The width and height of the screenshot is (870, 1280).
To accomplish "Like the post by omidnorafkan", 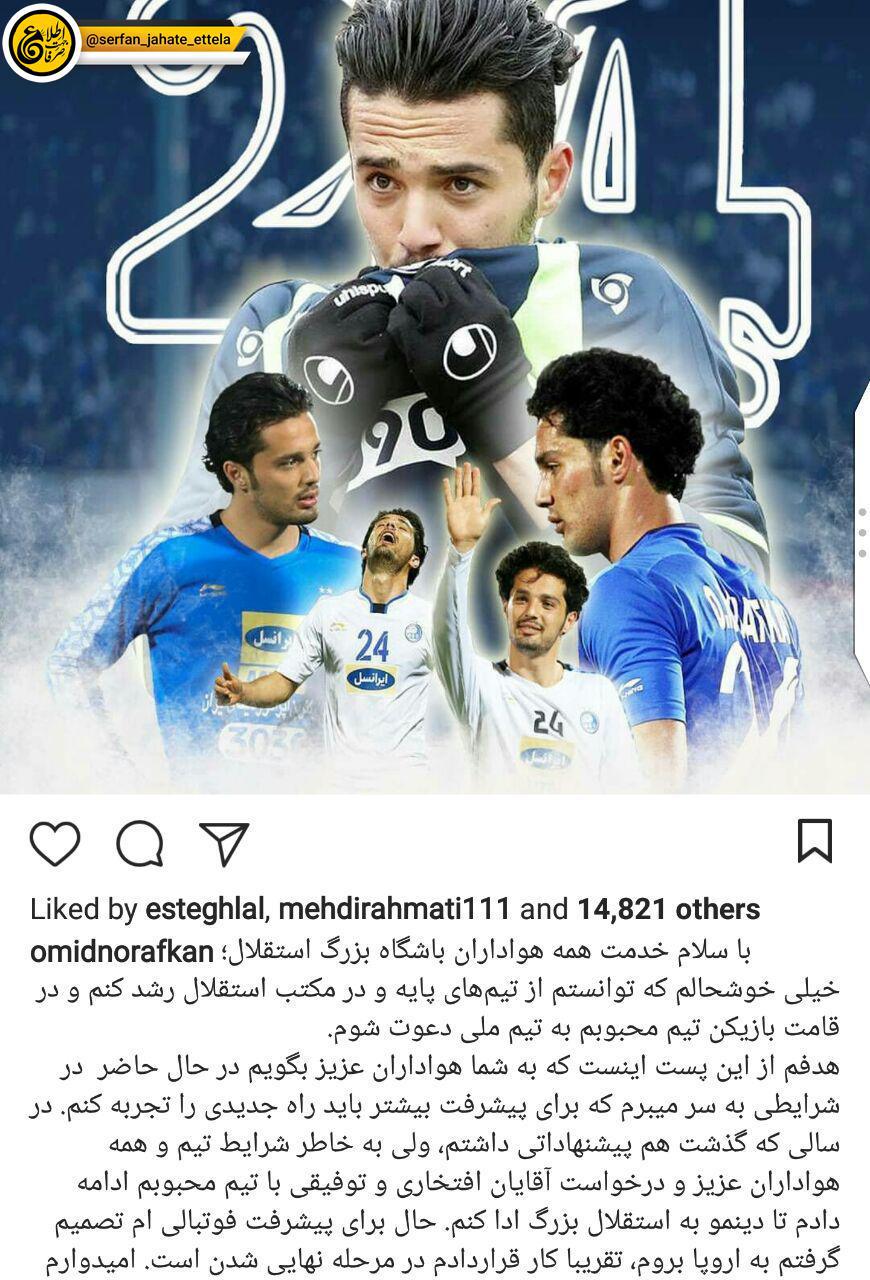I will pos(55,843).
